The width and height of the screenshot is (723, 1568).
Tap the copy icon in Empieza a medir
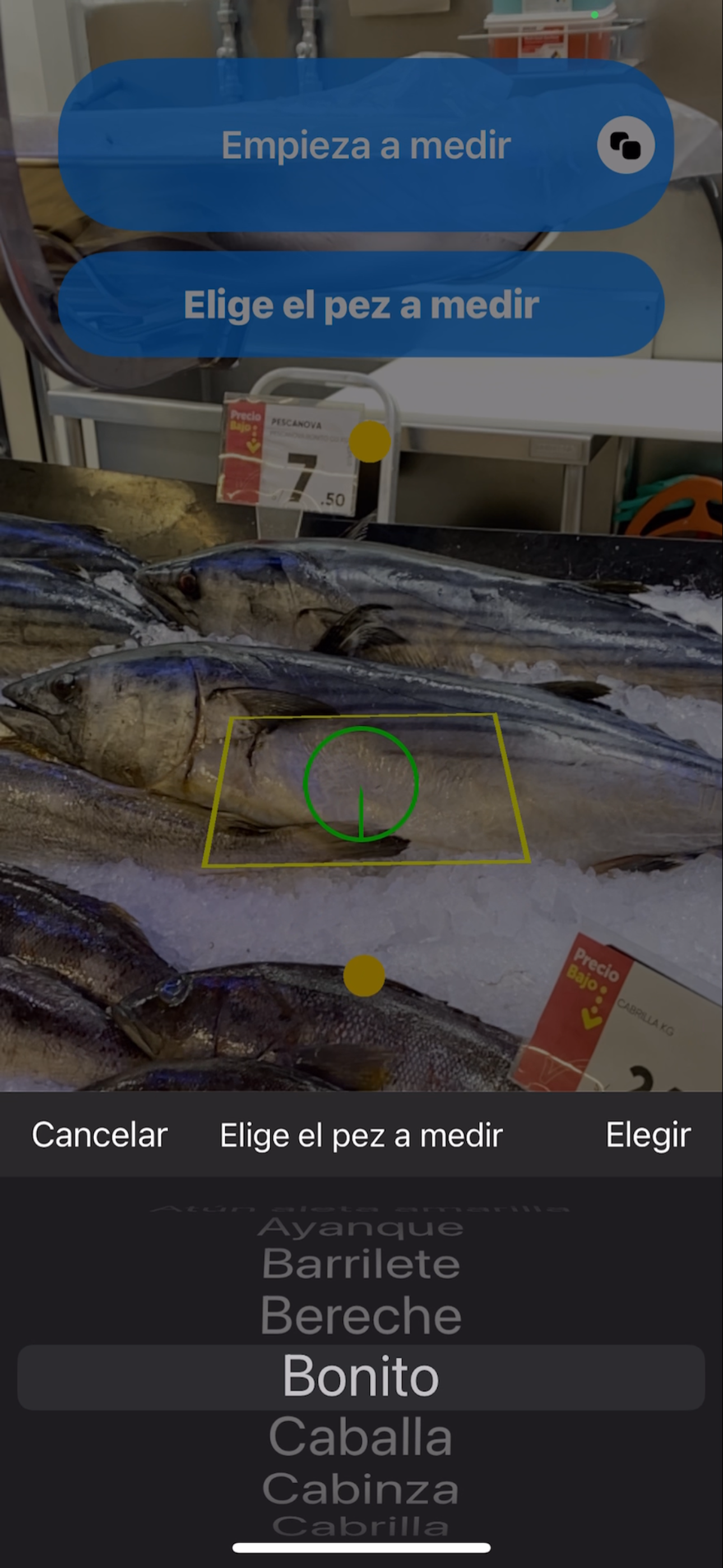point(625,145)
